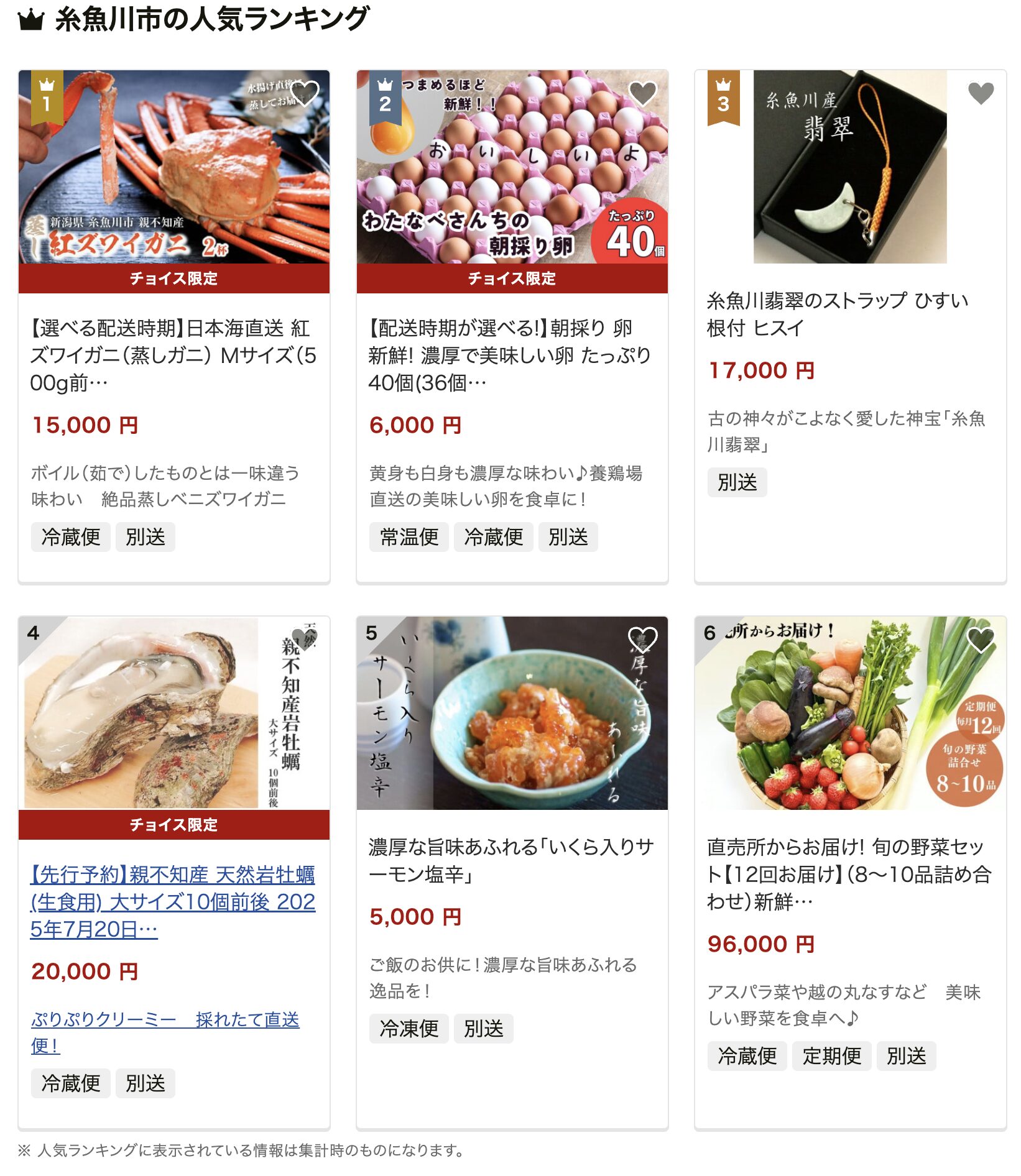Favorite the 旬の野菜セット item
1021x1176 pixels.
tap(981, 640)
